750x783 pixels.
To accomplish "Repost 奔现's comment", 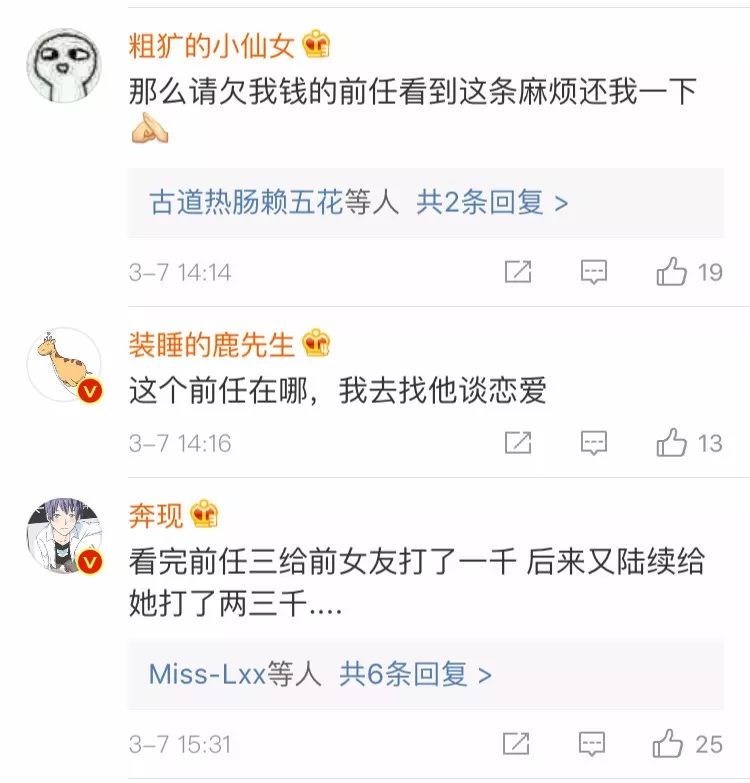I will [x=518, y=744].
